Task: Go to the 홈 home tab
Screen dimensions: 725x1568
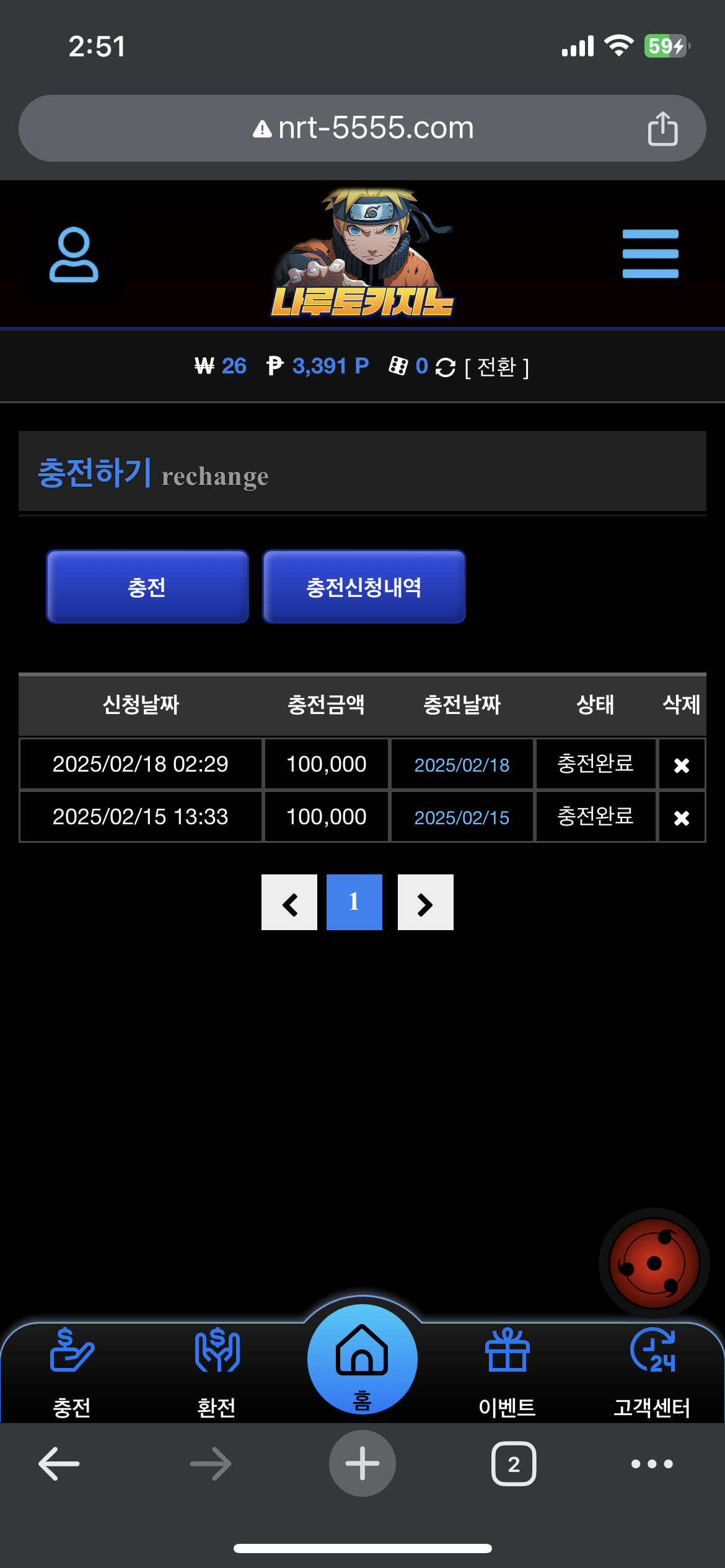Action: 362,1361
